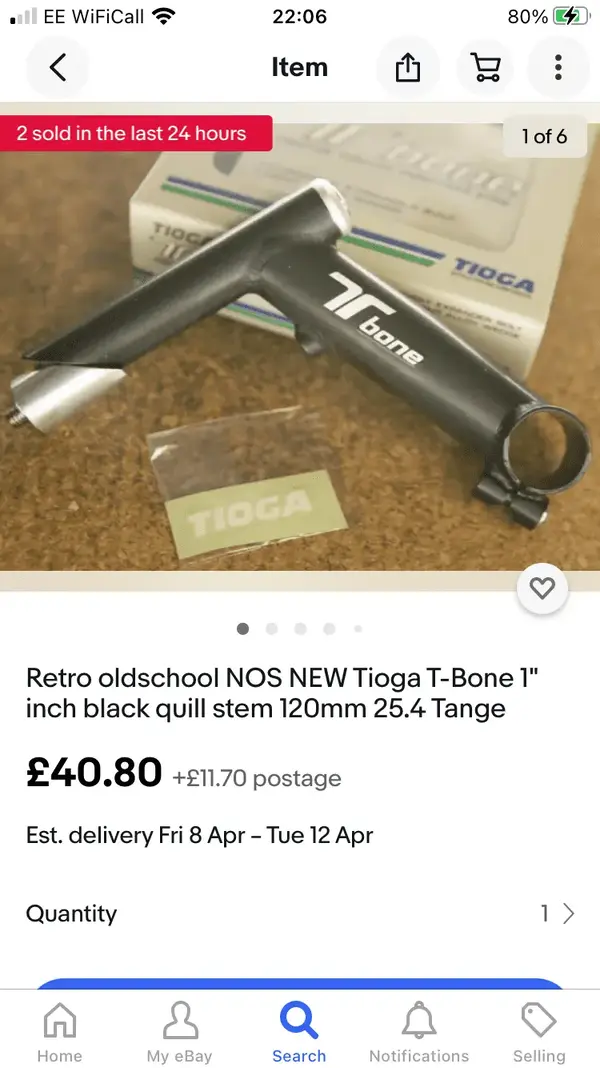Add this item to watchlist heart
The image size is (600, 1068).
tap(542, 589)
